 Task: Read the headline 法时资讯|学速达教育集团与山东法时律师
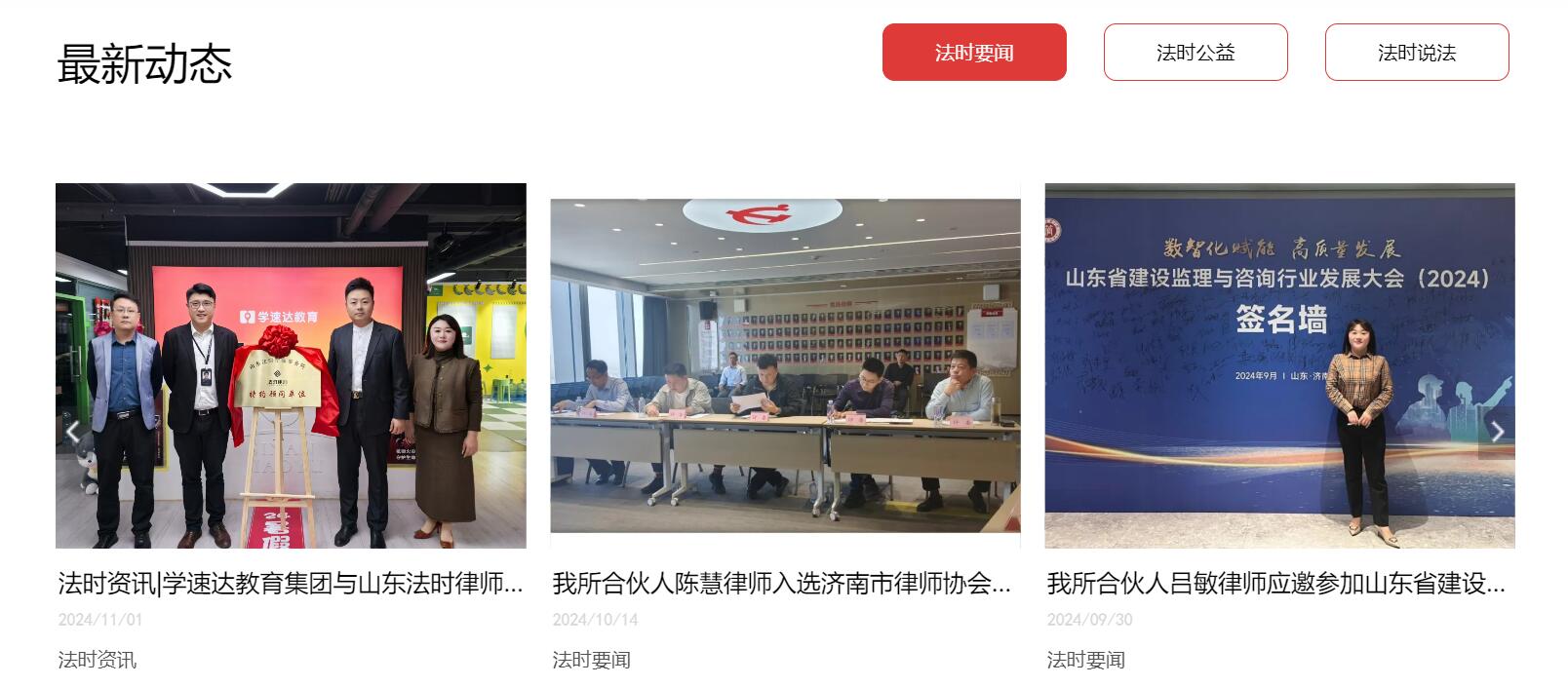[x=291, y=584]
